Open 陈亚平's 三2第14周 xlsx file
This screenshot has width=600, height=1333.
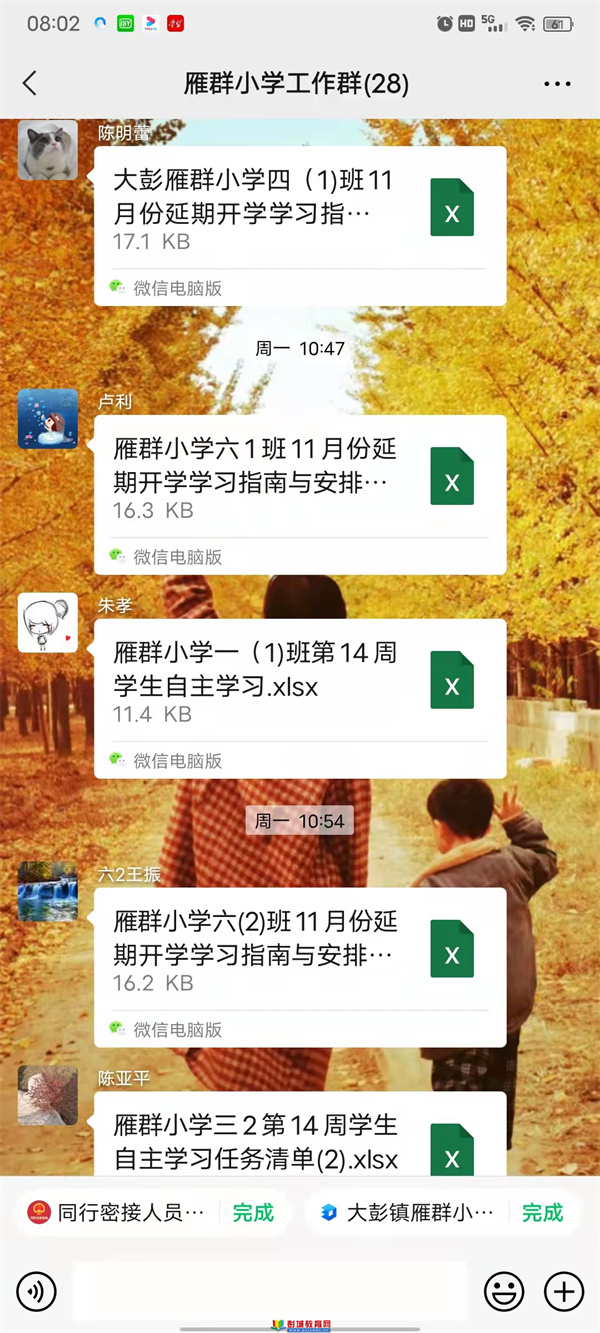[x=300, y=1140]
